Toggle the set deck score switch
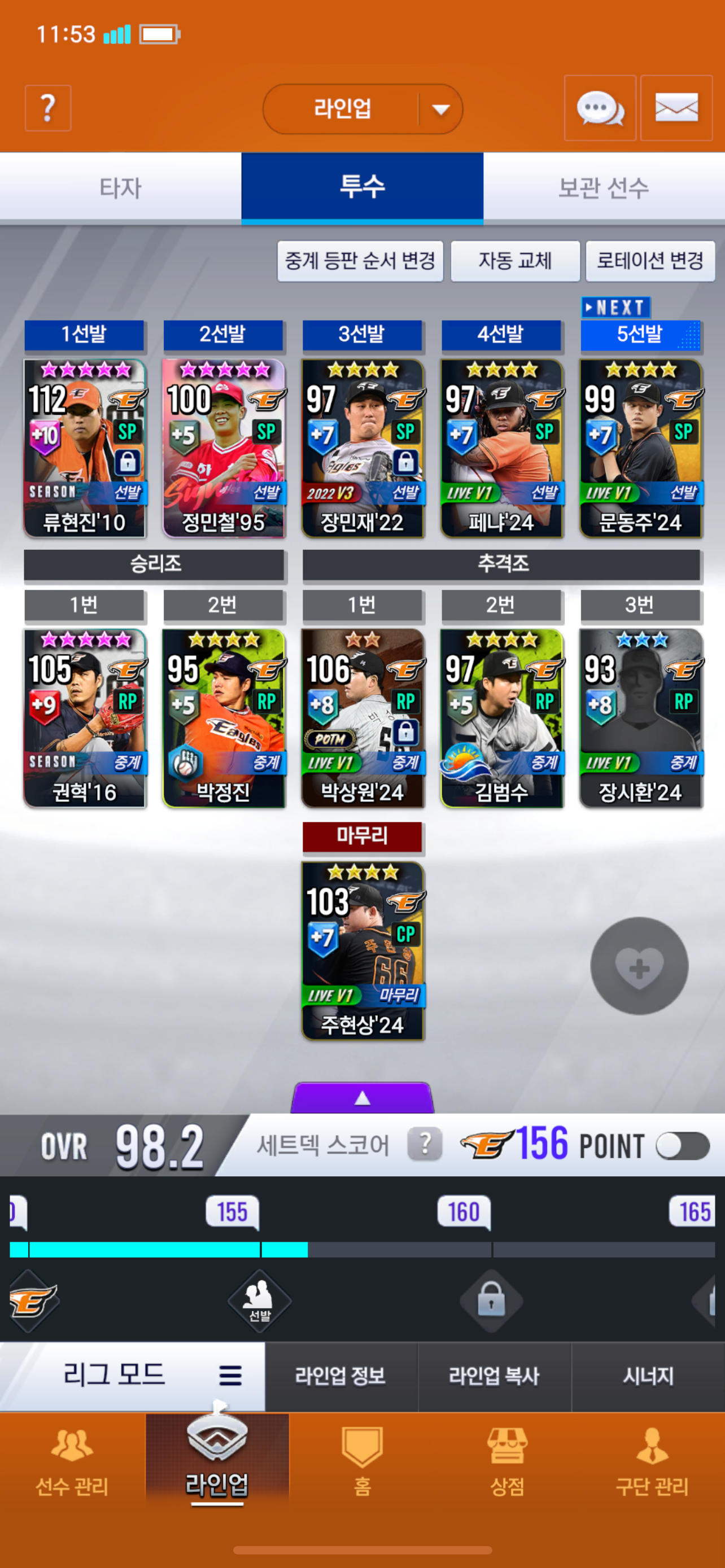The height and width of the screenshot is (1568, 725). click(683, 1146)
